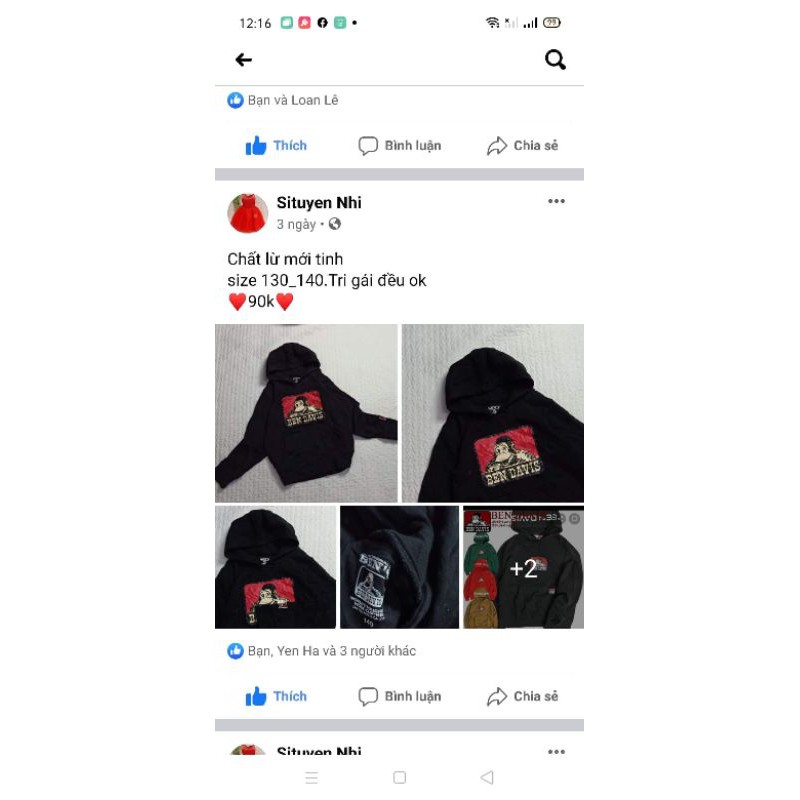Like the hoodie post with Thích
800x800 pixels.
click(x=277, y=696)
